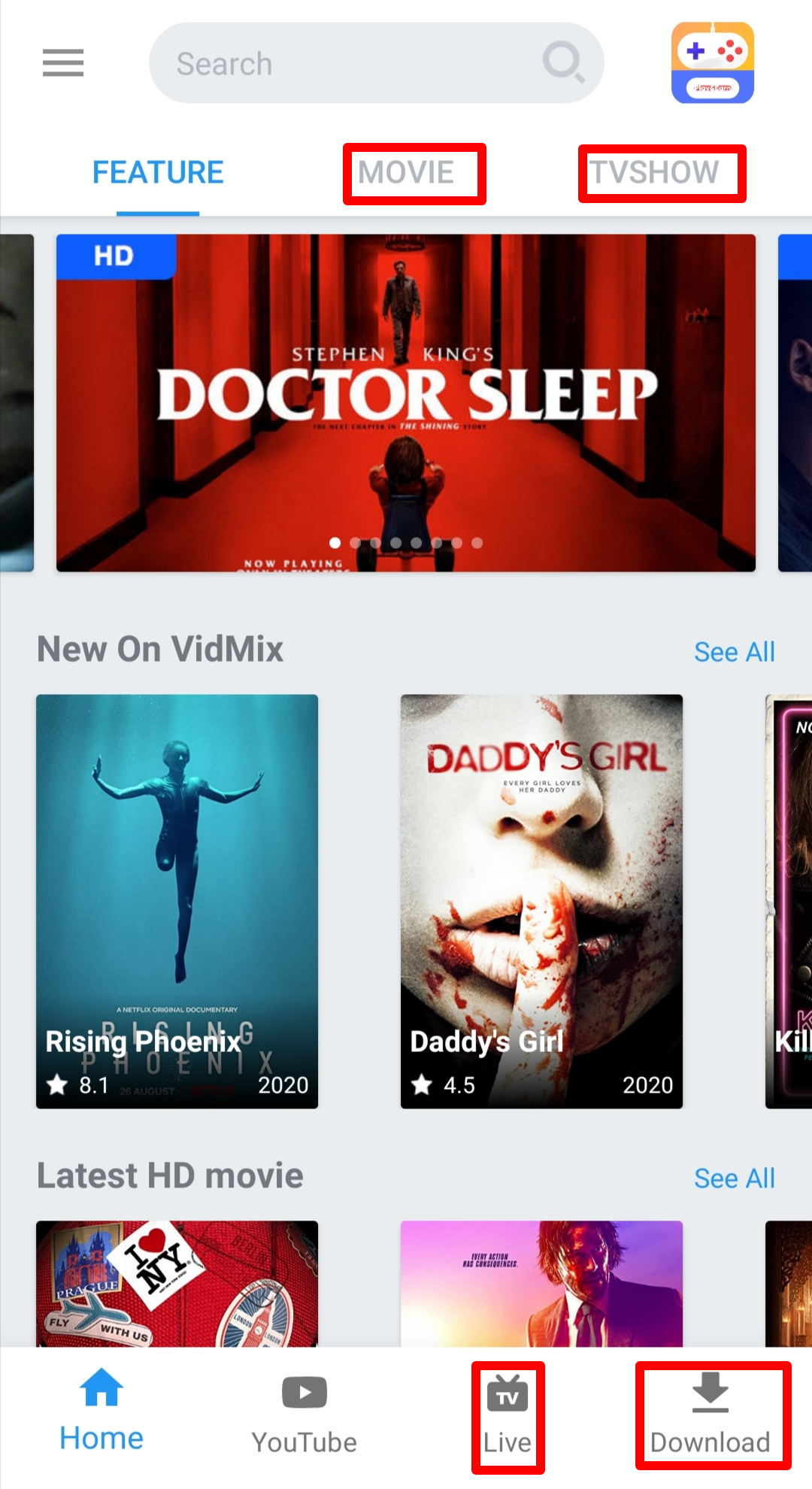
Task: Tap the Search input field
Action: click(x=353, y=63)
